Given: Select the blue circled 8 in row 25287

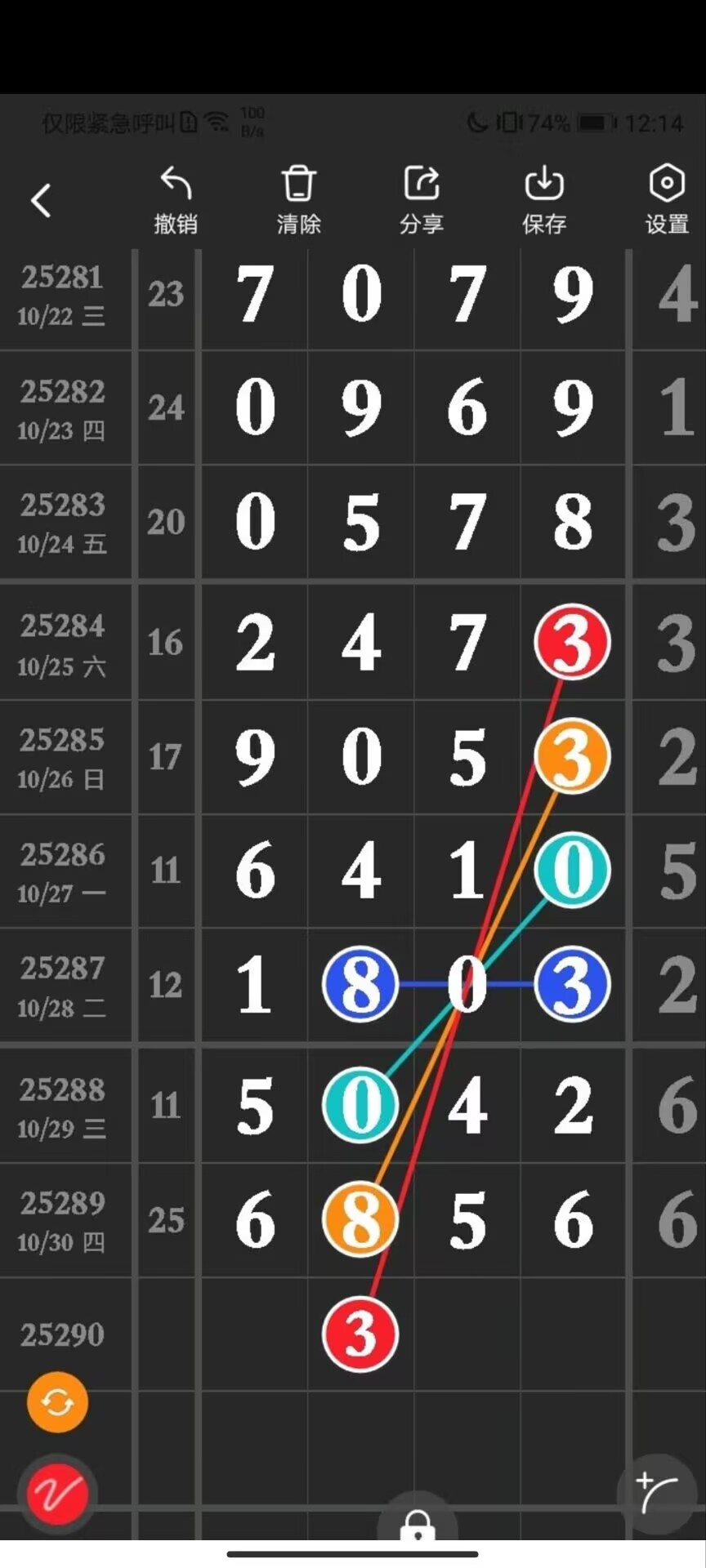Looking at the screenshot, I should click(360, 986).
